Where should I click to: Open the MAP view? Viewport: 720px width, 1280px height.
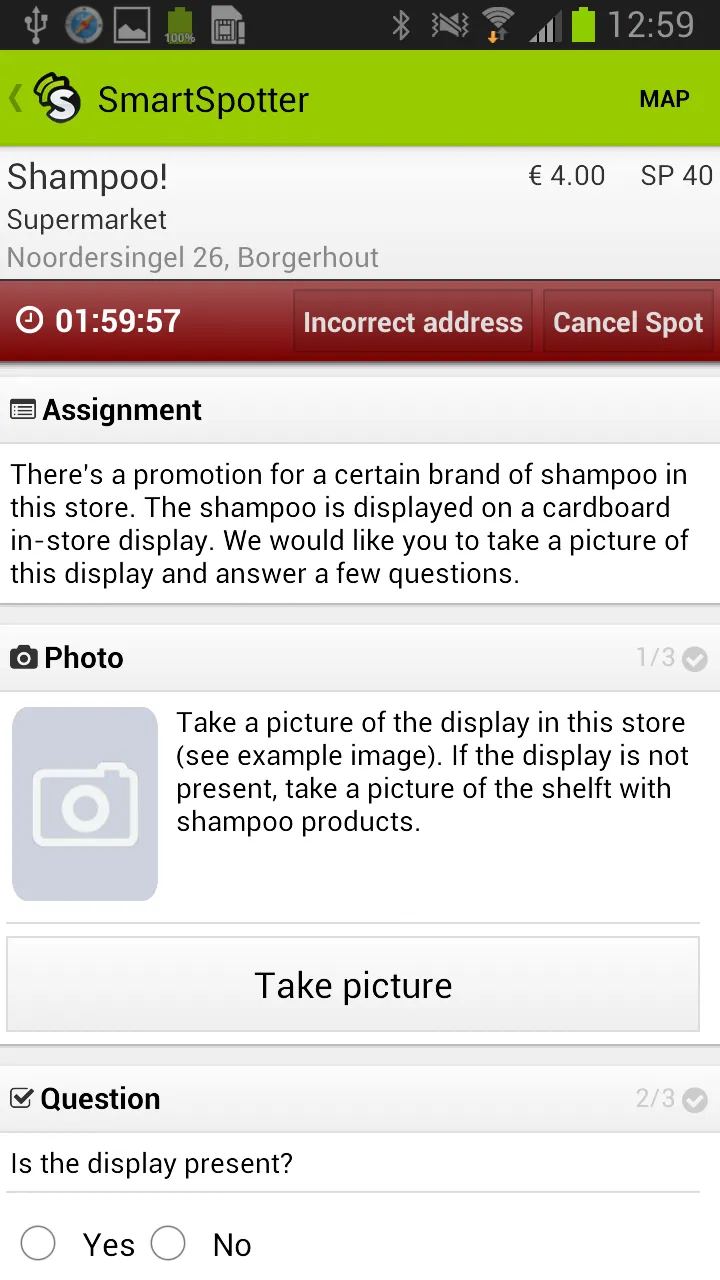pyautogui.click(x=664, y=99)
